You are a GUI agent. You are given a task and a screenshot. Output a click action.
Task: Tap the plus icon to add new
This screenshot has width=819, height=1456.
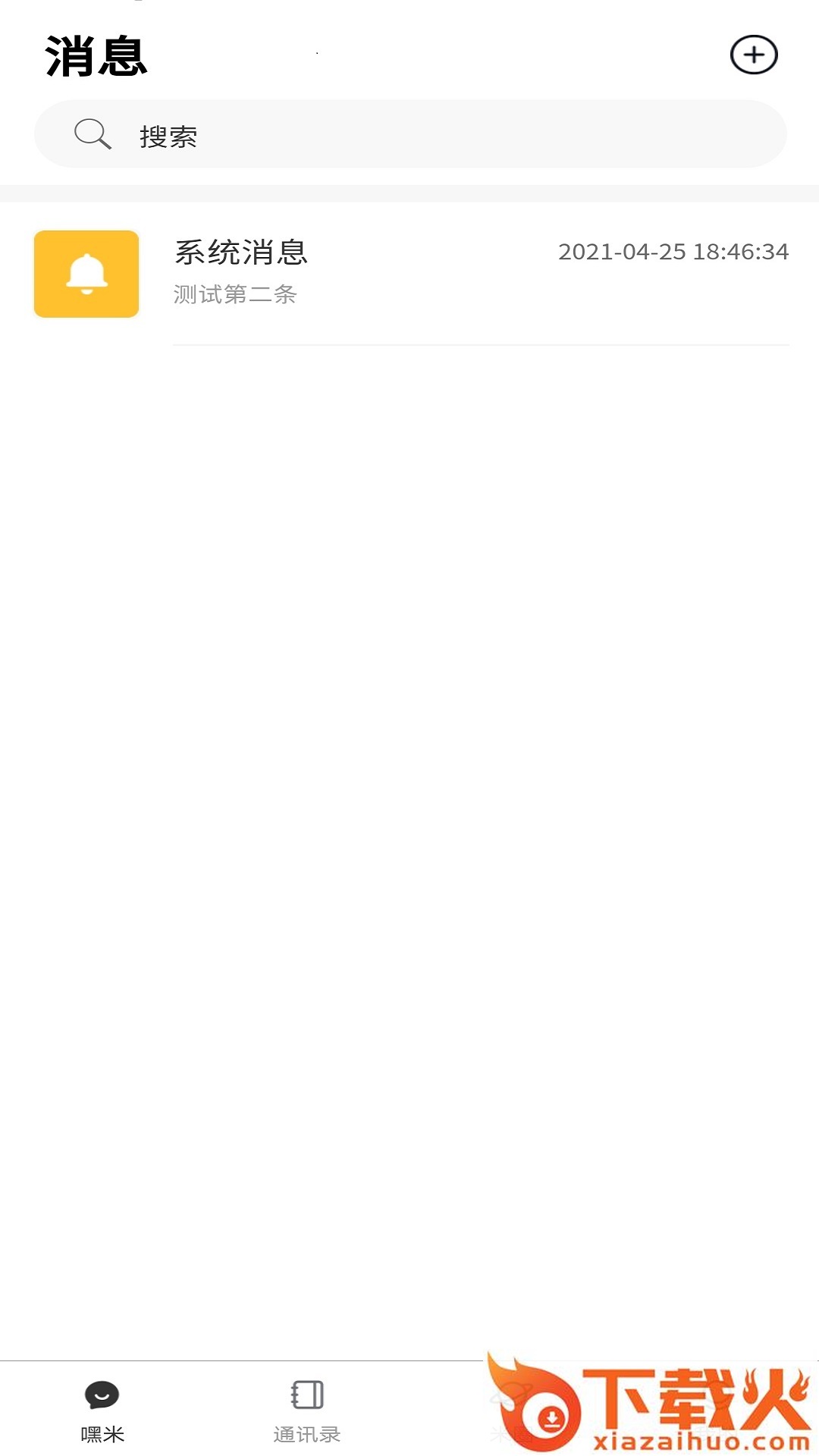[753, 55]
